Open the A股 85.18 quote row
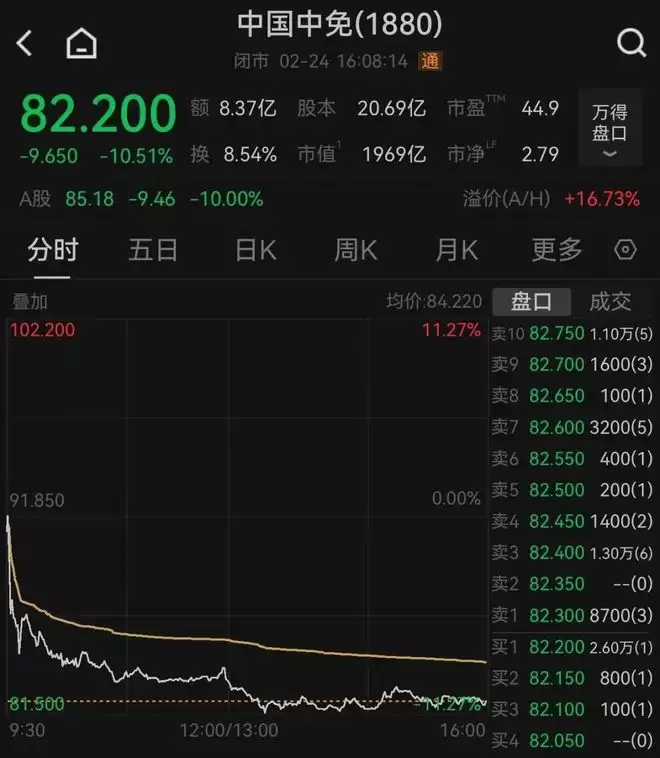The height and width of the screenshot is (758, 660). [x=140, y=199]
